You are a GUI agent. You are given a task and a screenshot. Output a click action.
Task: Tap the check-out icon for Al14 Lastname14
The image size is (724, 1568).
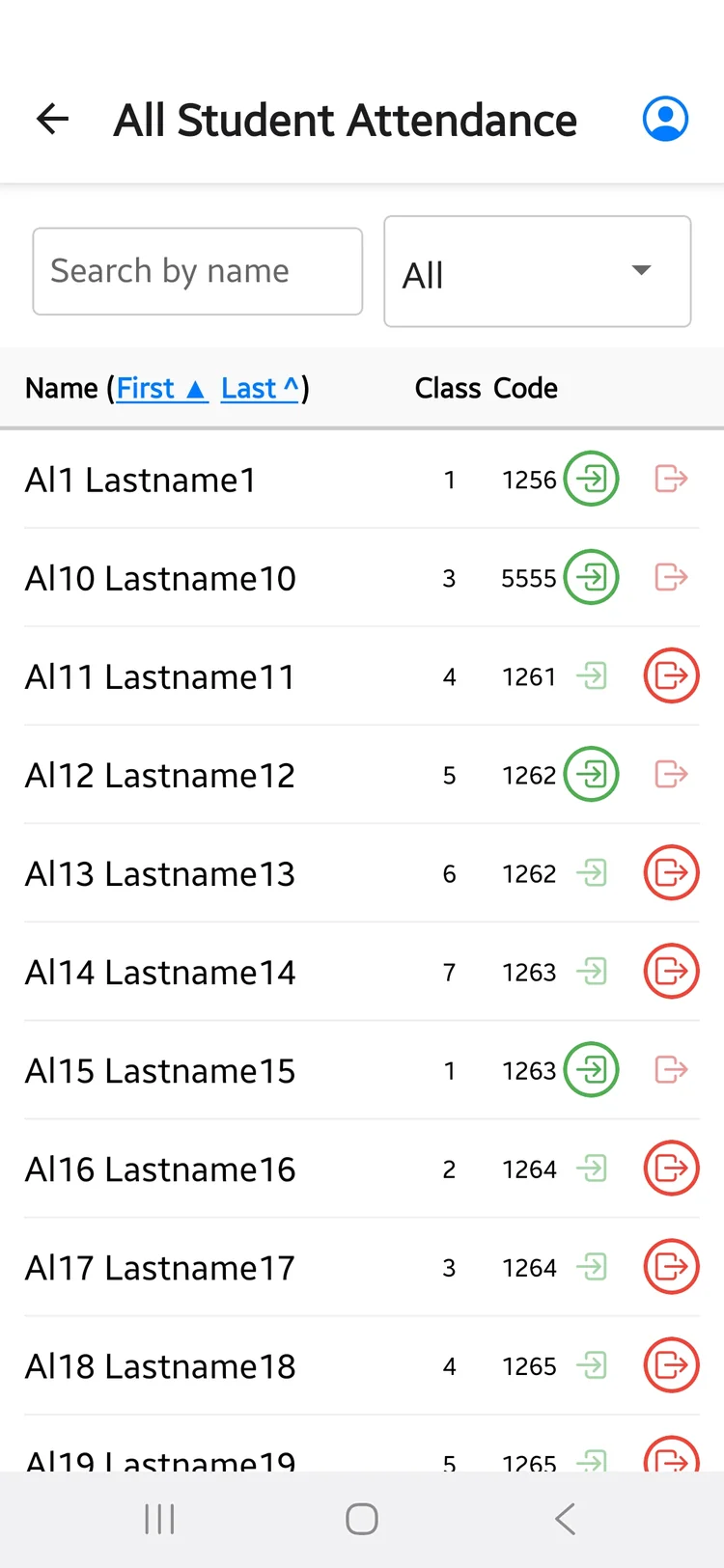point(671,971)
